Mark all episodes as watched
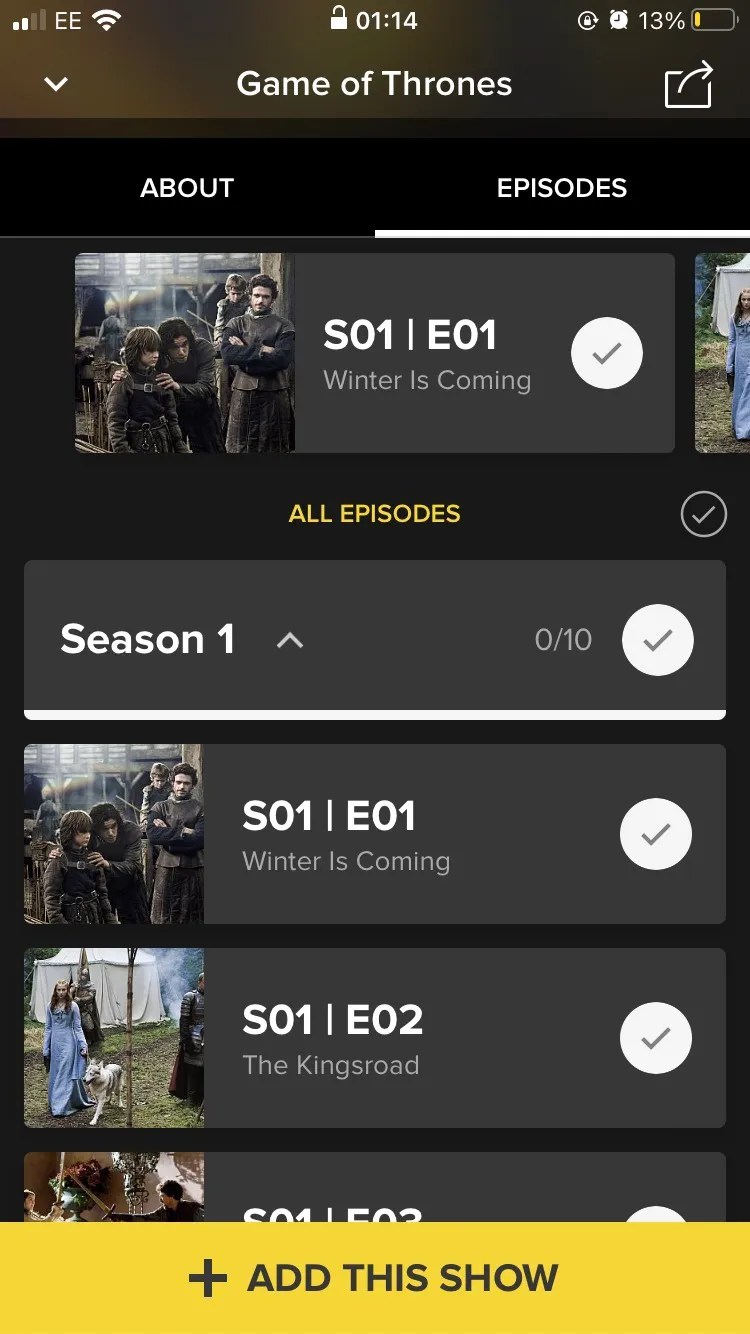This screenshot has height=1334, width=750. click(x=703, y=514)
